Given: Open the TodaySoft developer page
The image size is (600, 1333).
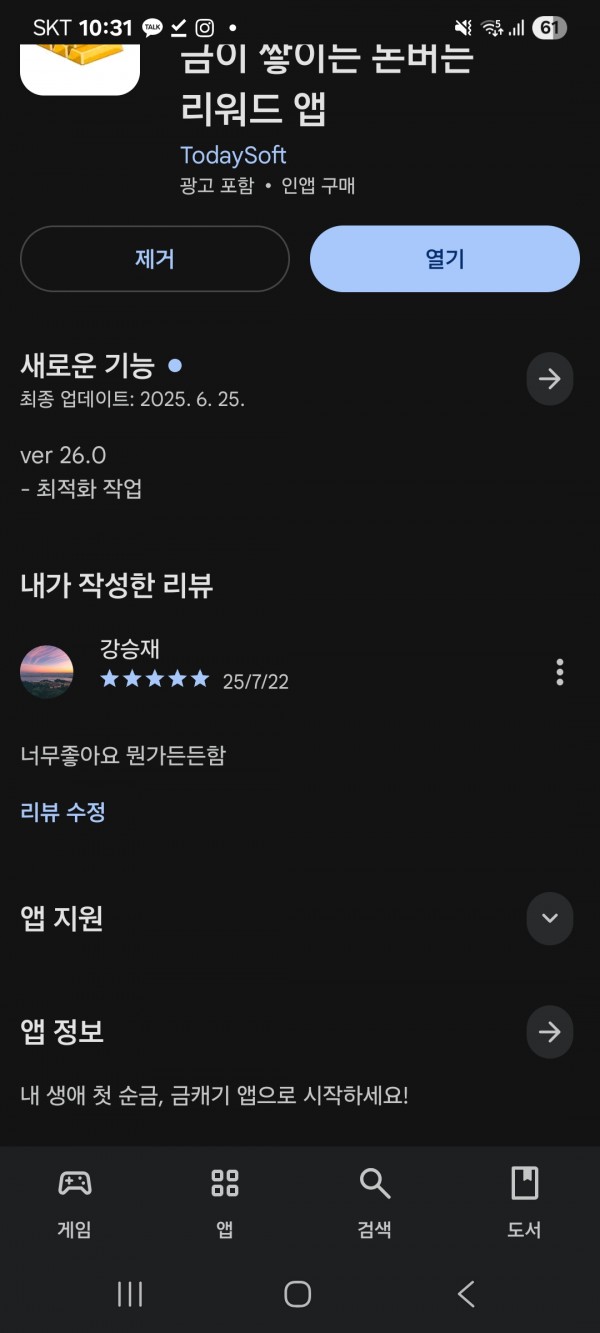Looking at the screenshot, I should click(233, 155).
